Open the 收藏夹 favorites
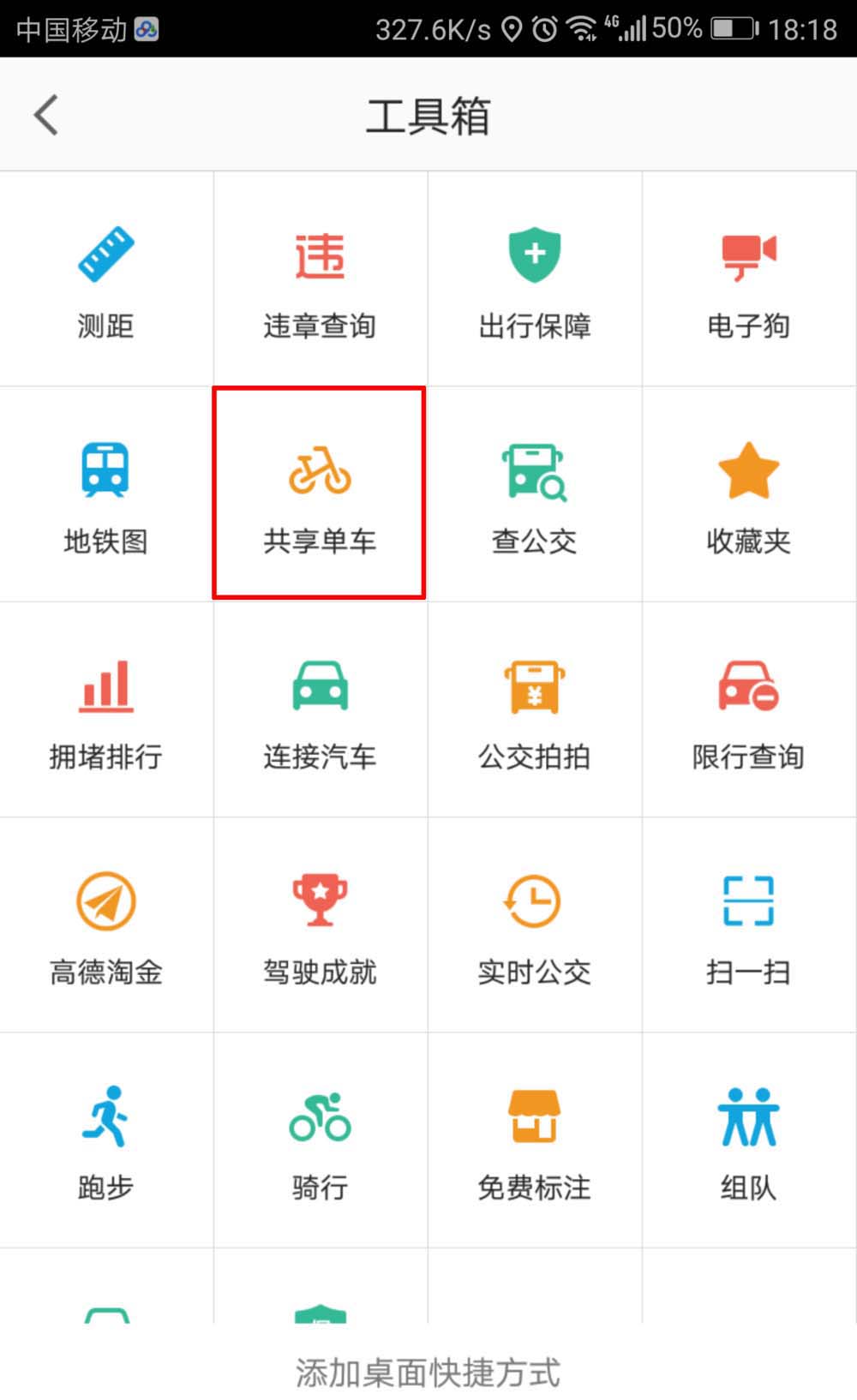 click(x=748, y=494)
